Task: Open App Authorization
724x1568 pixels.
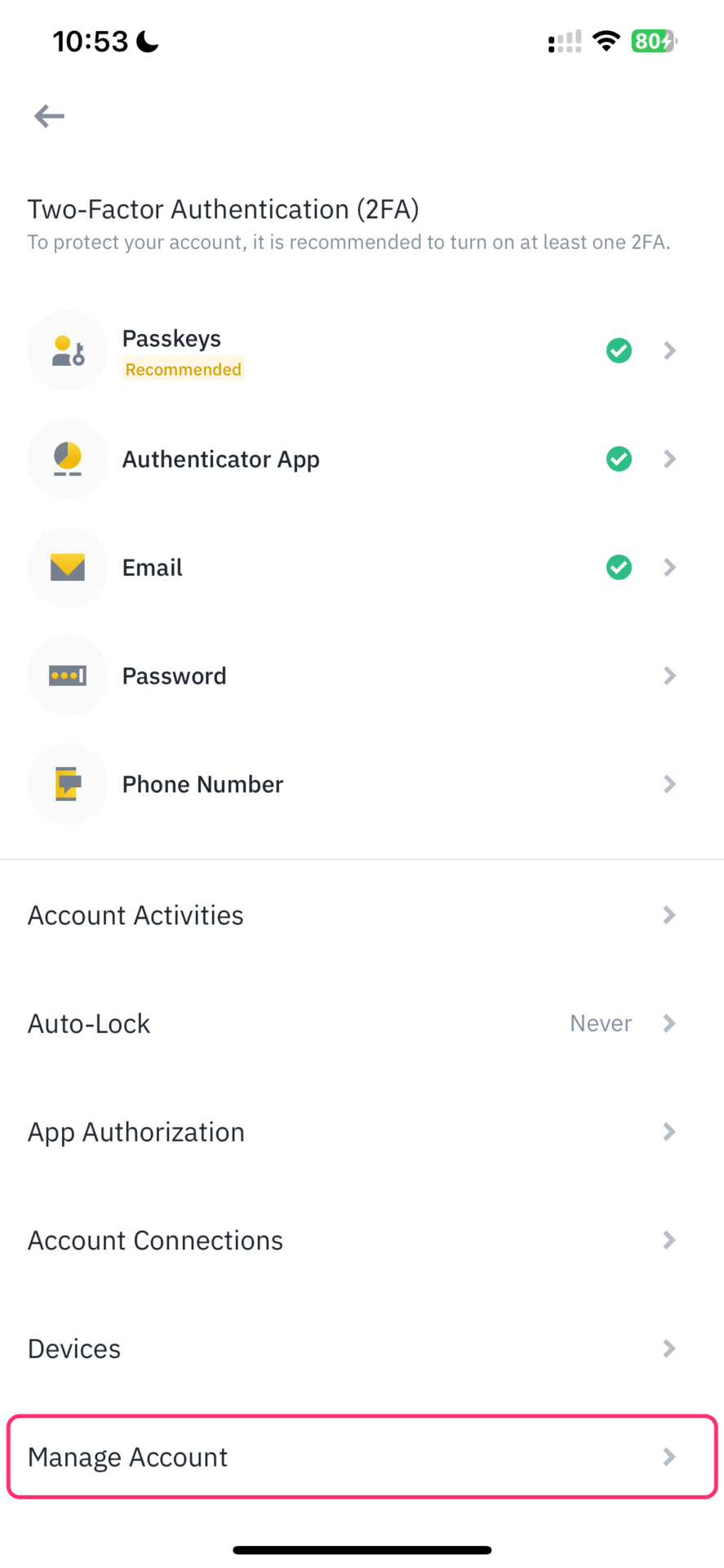Action: click(x=362, y=1132)
